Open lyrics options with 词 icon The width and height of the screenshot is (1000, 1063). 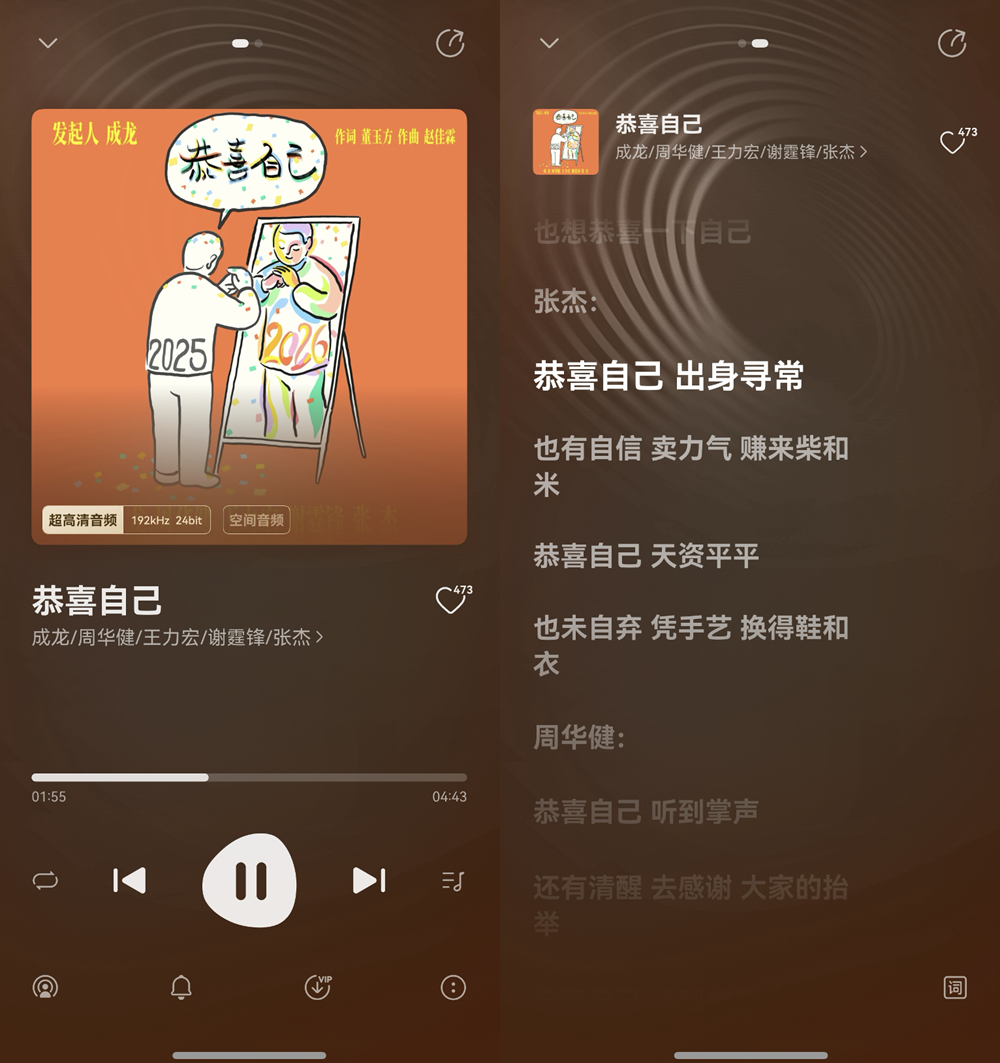(955, 988)
